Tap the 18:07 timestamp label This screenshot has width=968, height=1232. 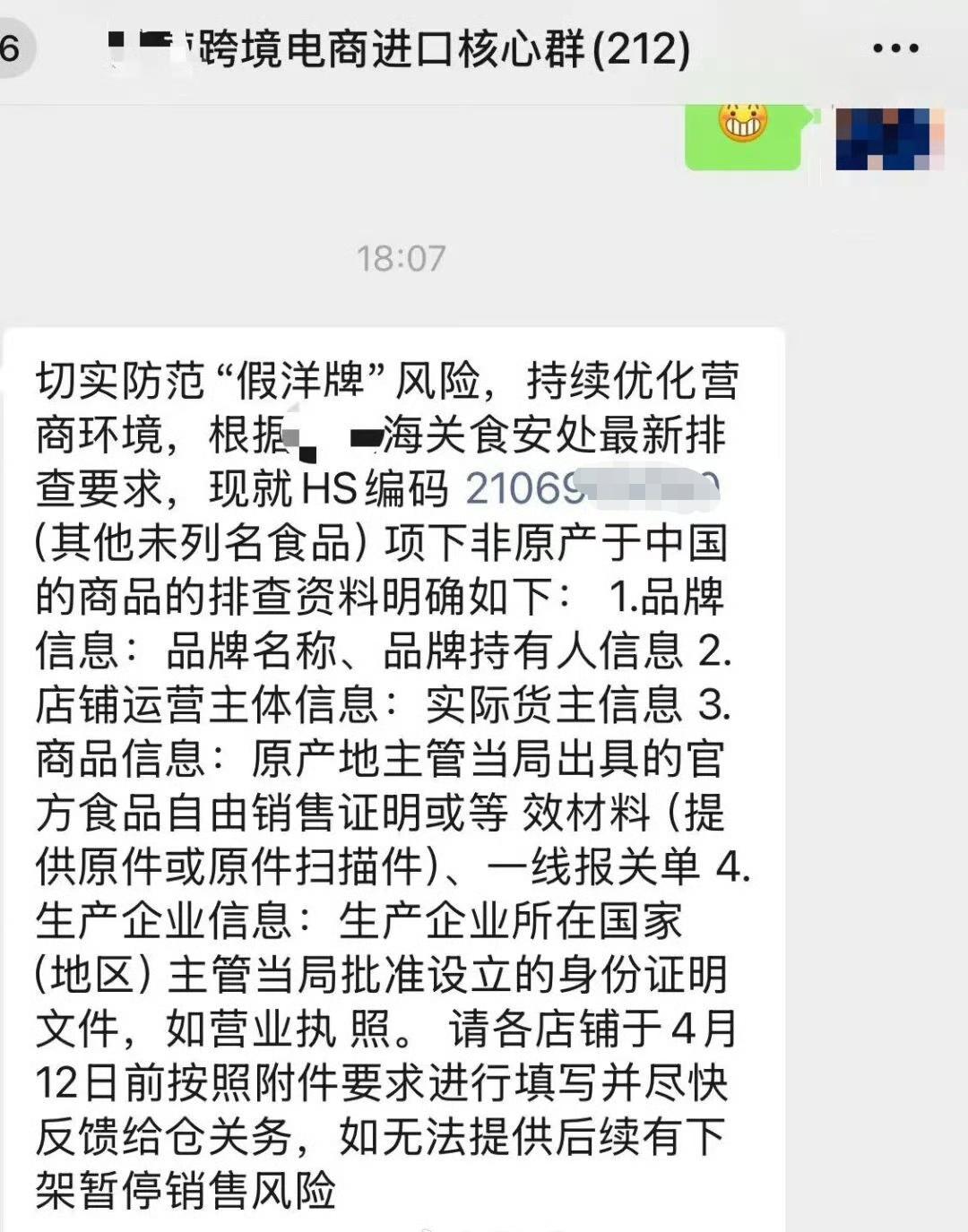tap(401, 259)
